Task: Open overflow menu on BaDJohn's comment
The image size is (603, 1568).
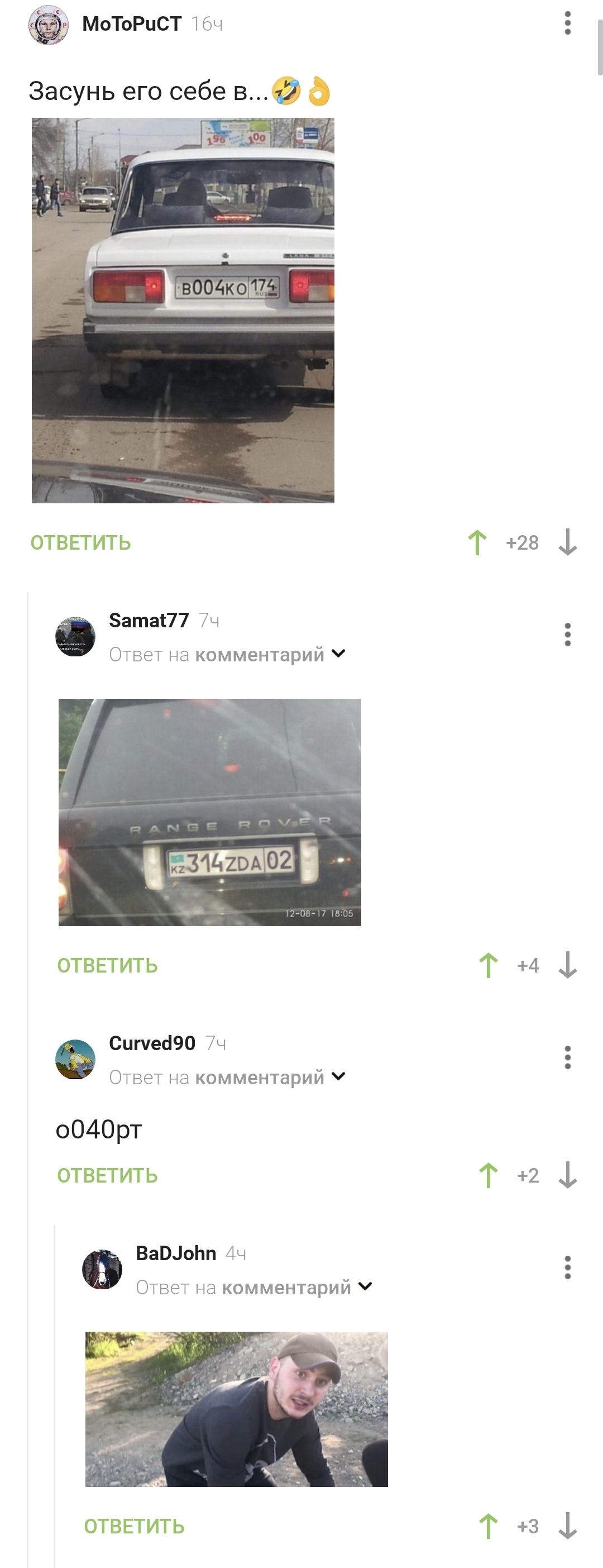Action: click(567, 1267)
